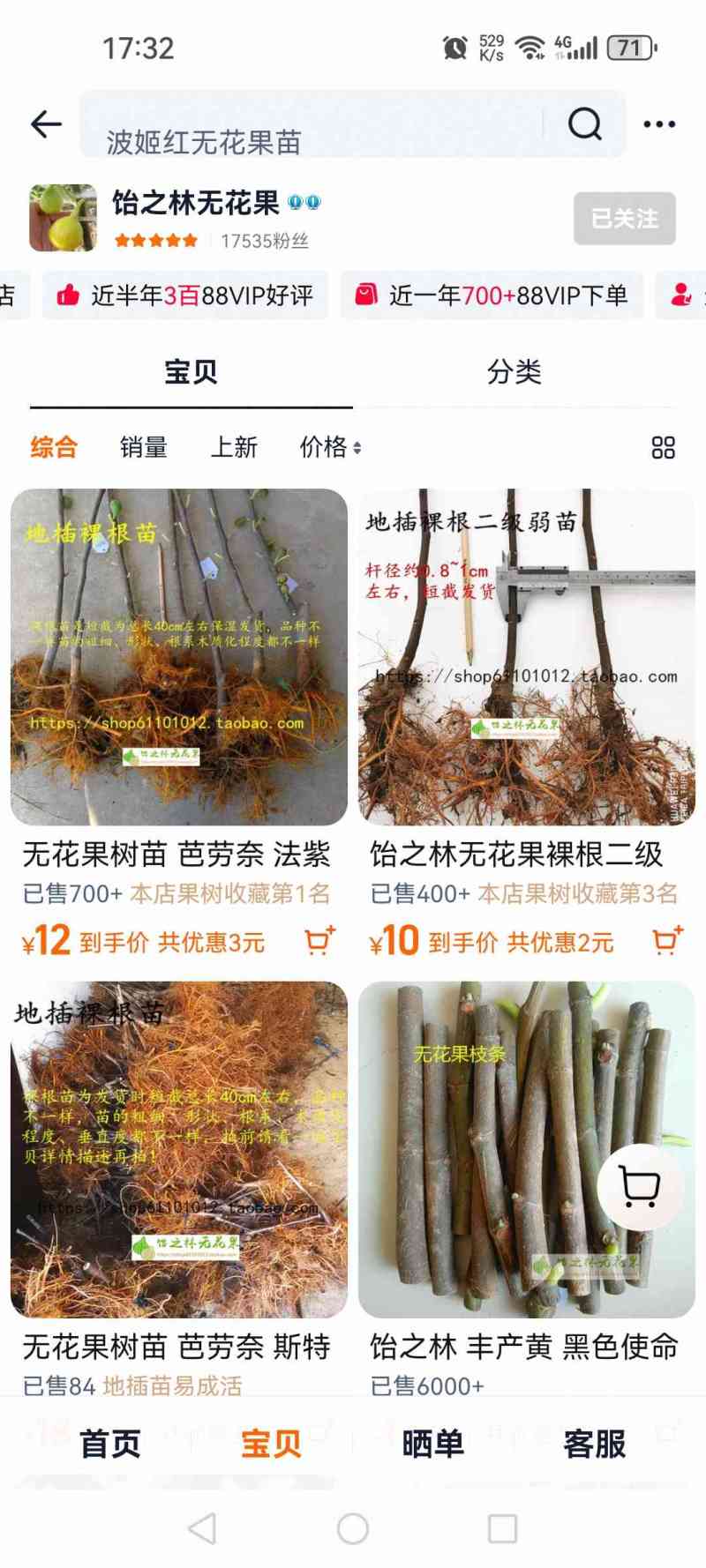The width and height of the screenshot is (706, 1568).
Task: Toggle the grid layout view icon
Action: point(663,448)
